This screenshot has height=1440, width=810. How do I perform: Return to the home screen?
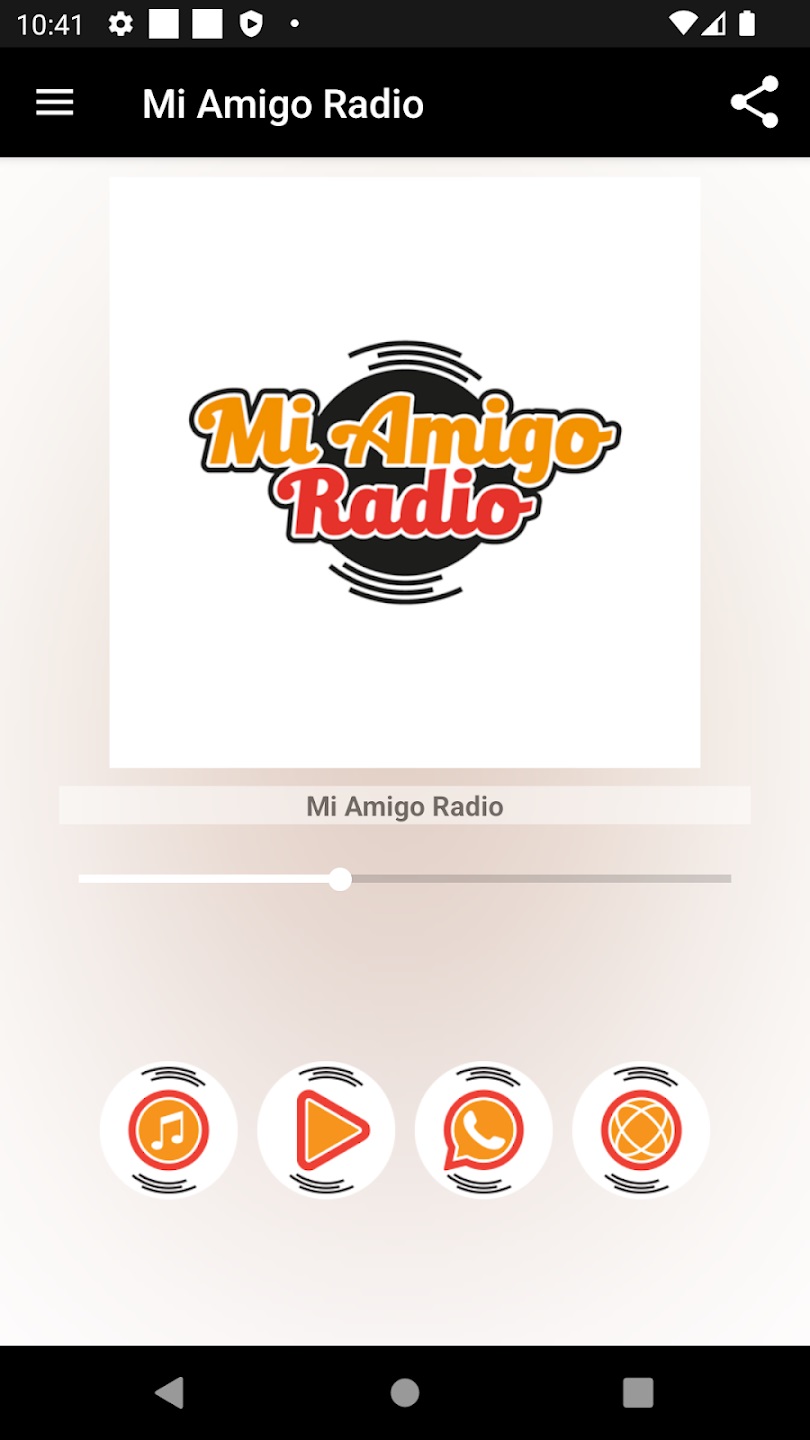pos(405,1392)
